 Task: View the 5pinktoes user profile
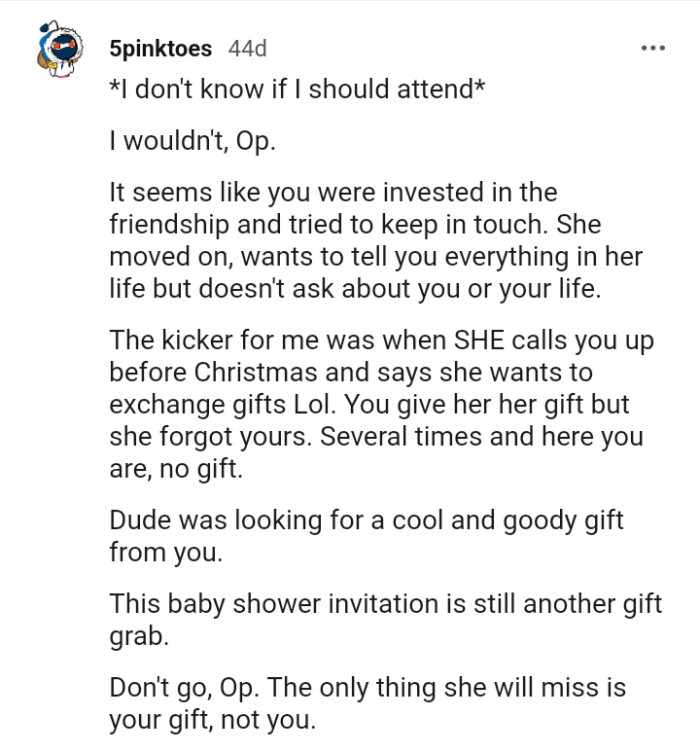[x=163, y=48]
